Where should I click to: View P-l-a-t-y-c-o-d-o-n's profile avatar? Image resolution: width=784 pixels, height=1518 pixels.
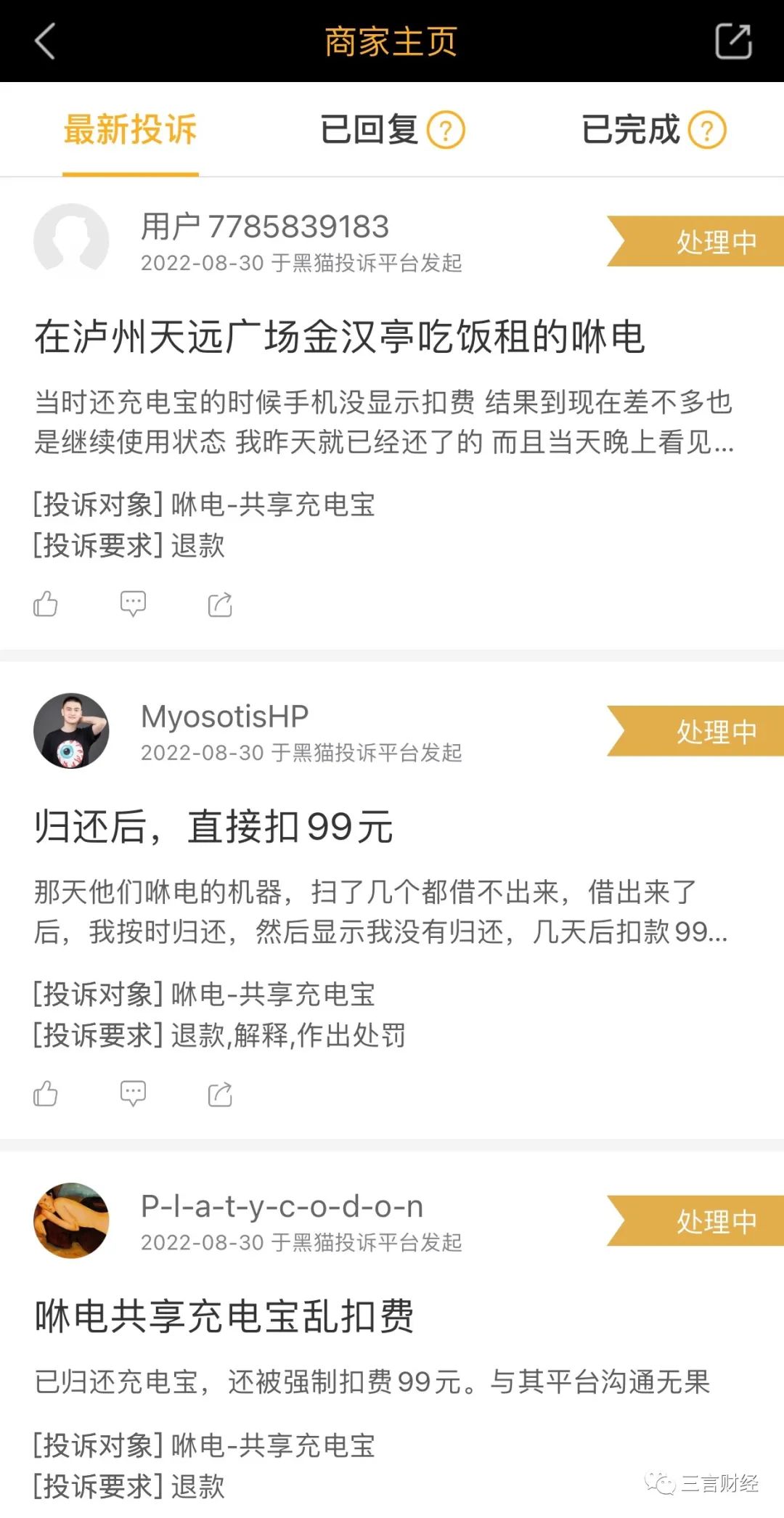(71, 1220)
